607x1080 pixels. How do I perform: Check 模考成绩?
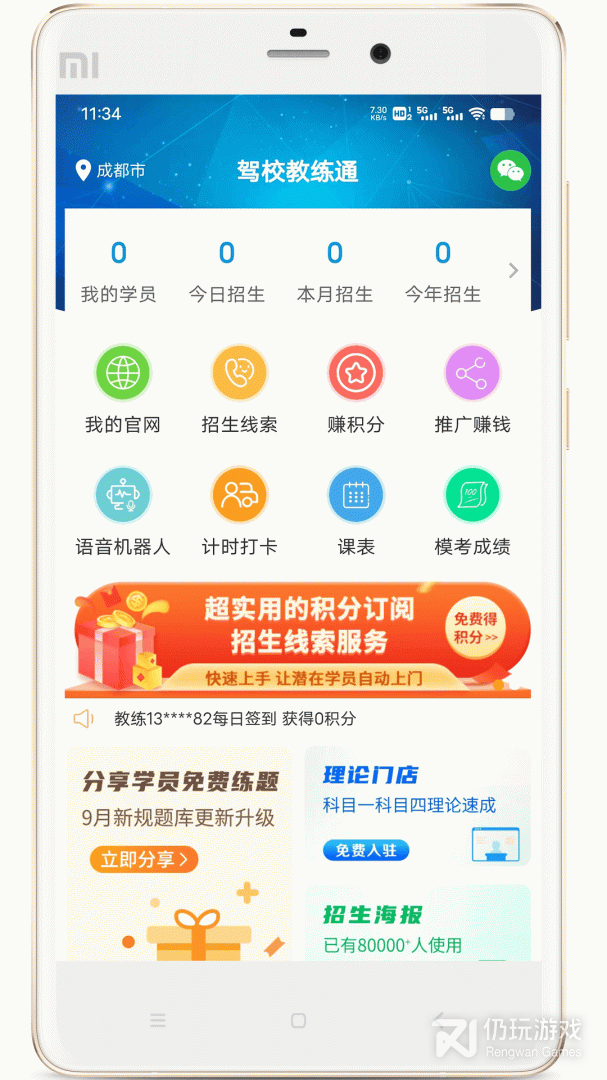click(x=472, y=510)
